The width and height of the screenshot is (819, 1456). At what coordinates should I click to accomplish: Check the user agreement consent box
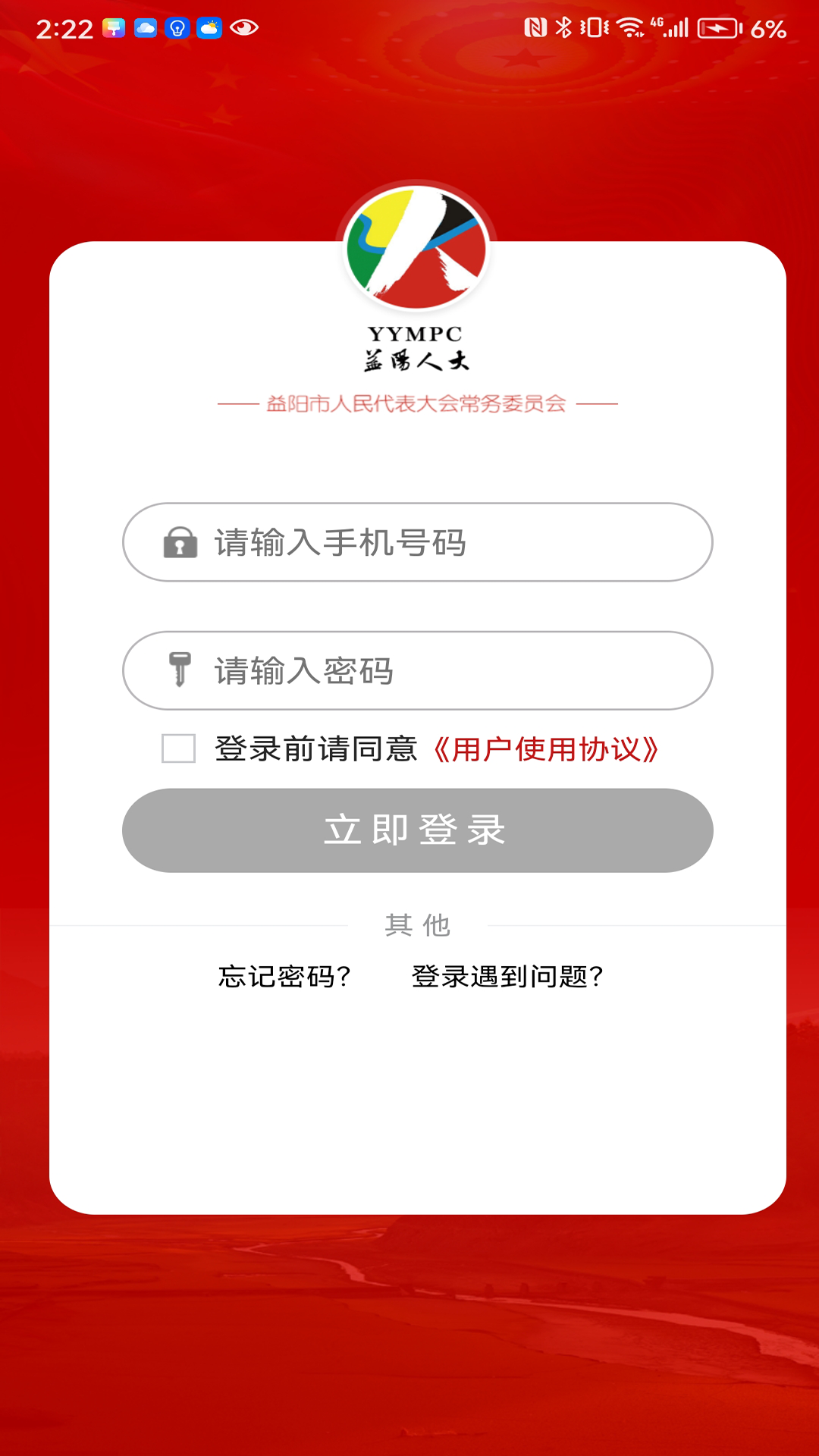[179, 748]
